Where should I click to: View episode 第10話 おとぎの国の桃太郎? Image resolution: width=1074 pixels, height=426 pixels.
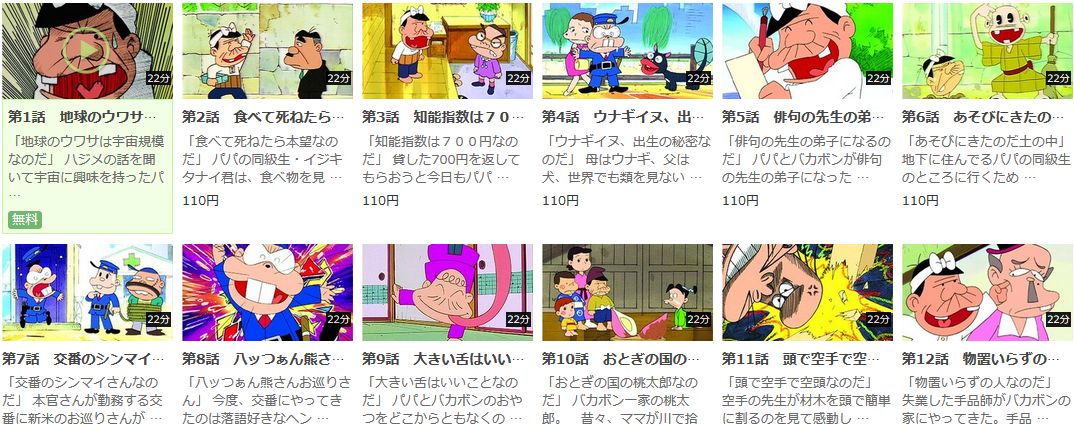627,292
